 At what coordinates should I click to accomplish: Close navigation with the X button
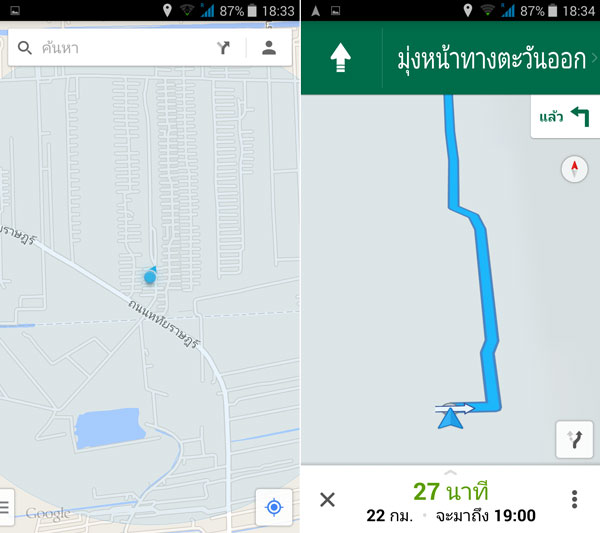click(x=327, y=499)
